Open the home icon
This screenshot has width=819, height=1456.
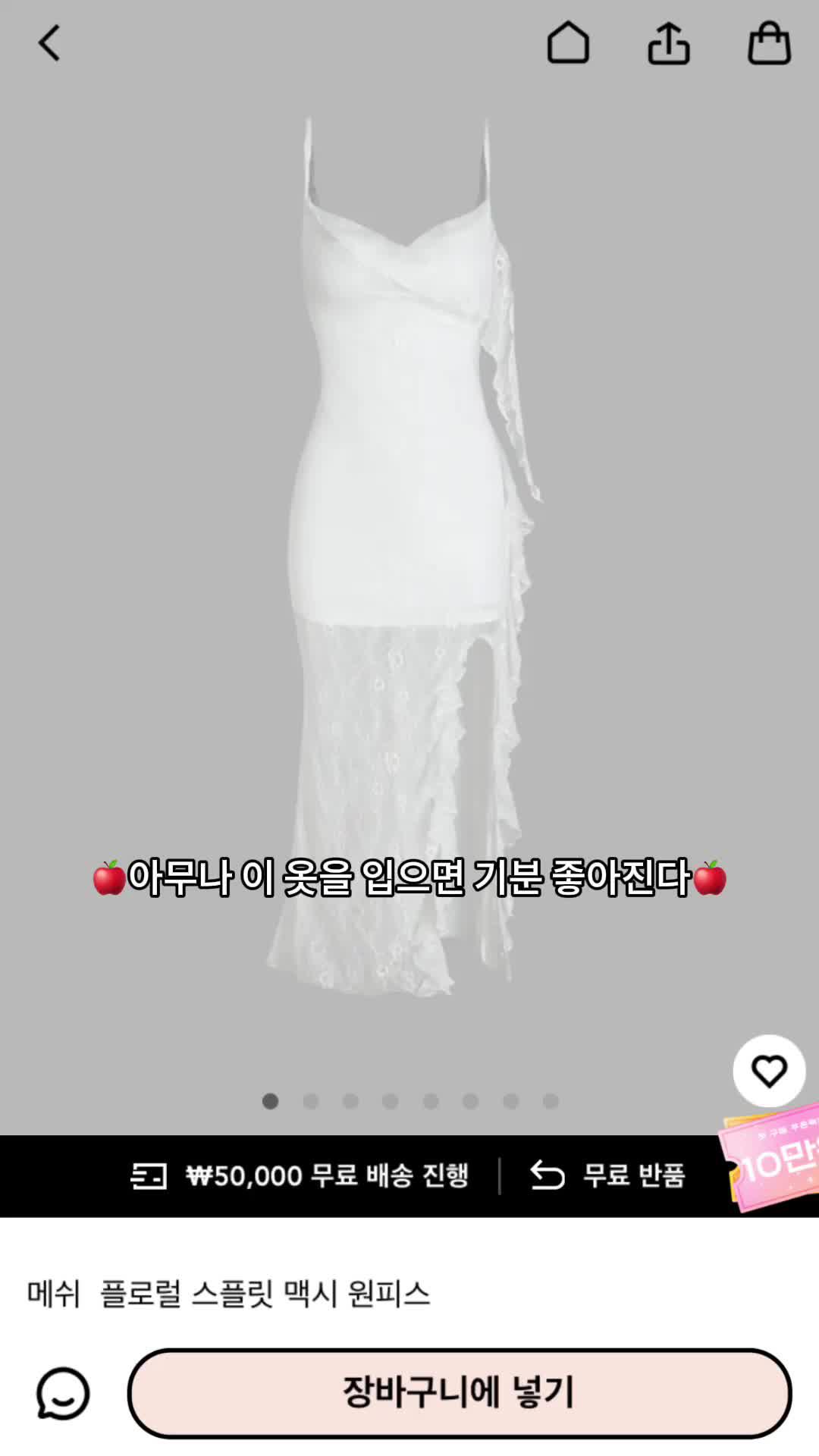click(568, 42)
